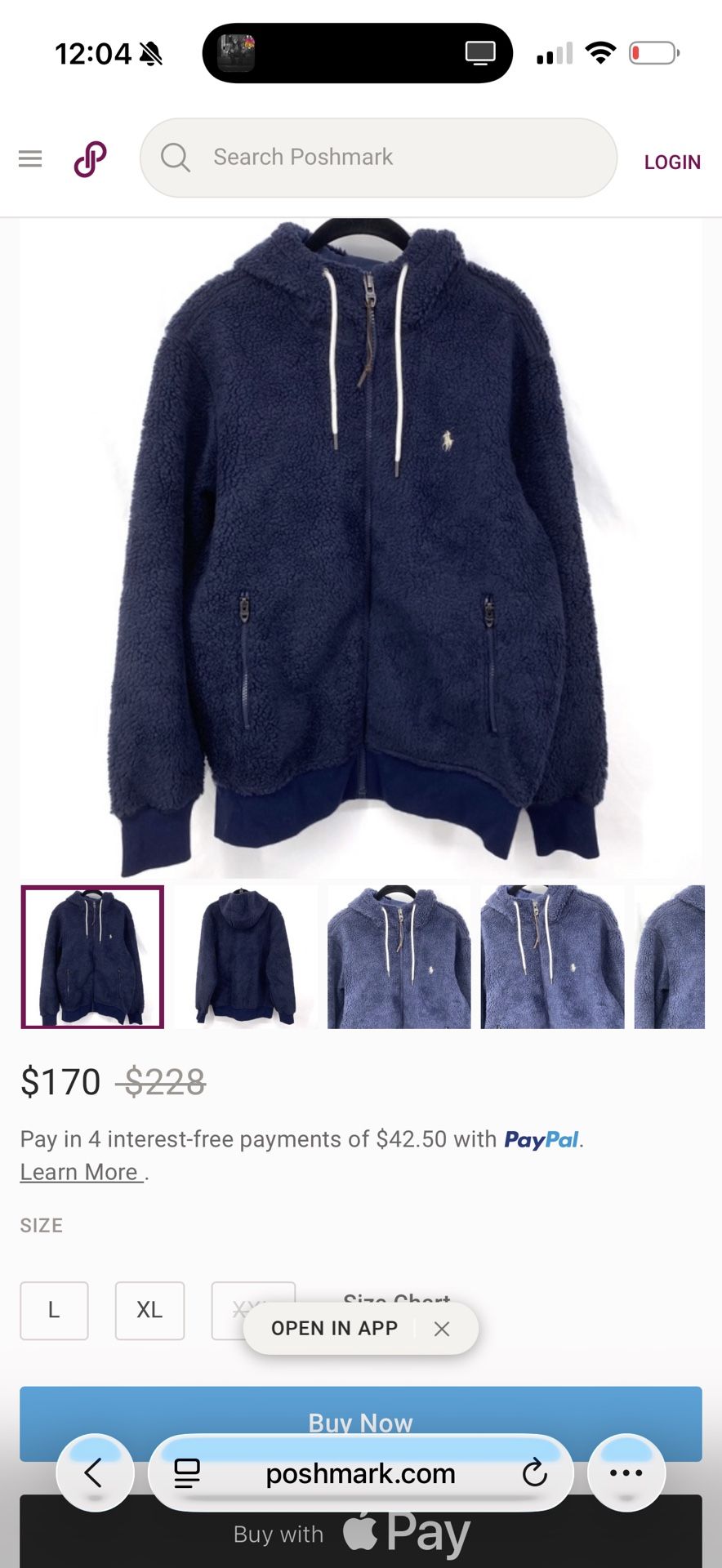
Task: Tap the Search Poshmark field
Action: pyautogui.click(x=378, y=158)
